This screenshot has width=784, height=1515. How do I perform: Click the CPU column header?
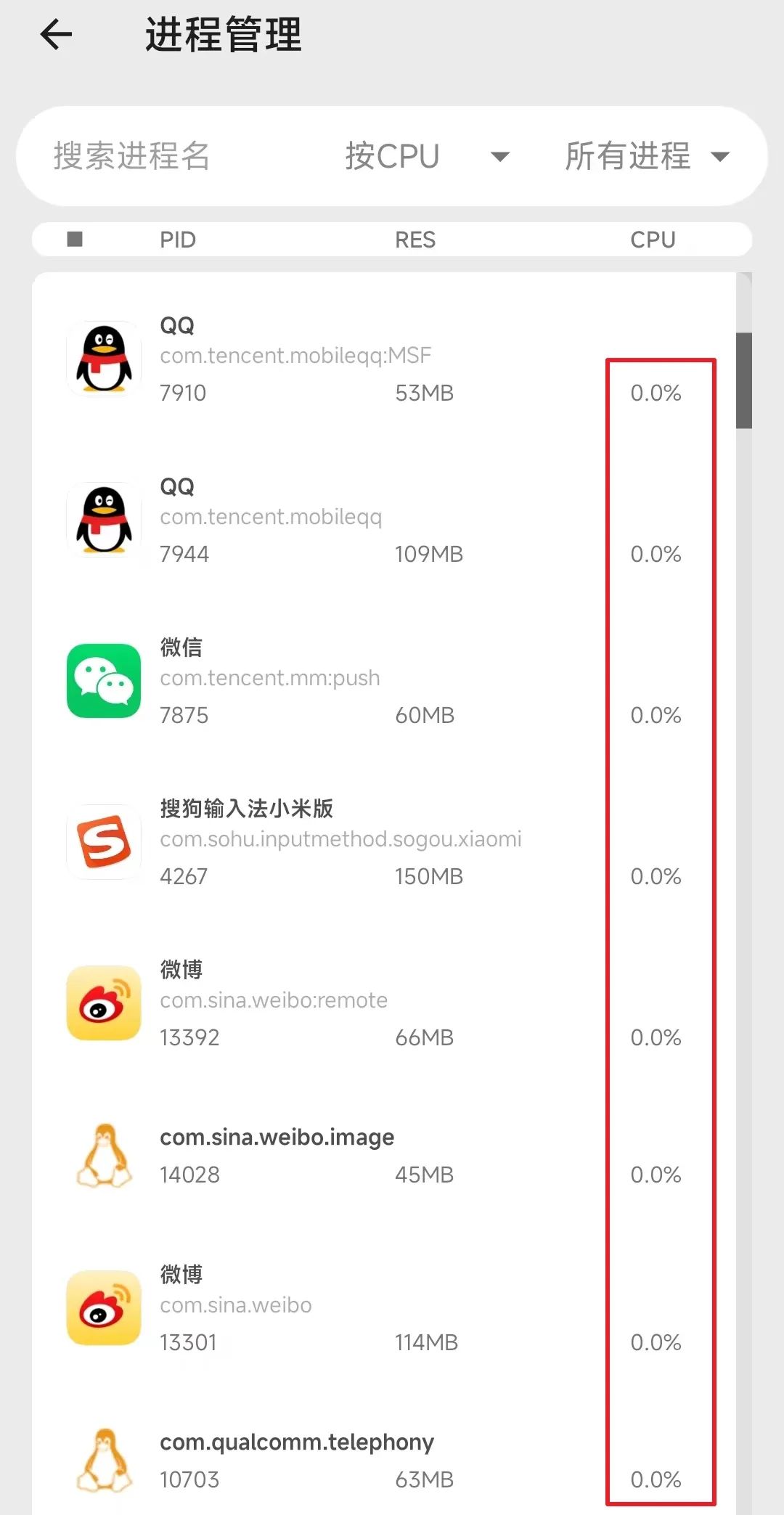[652, 239]
